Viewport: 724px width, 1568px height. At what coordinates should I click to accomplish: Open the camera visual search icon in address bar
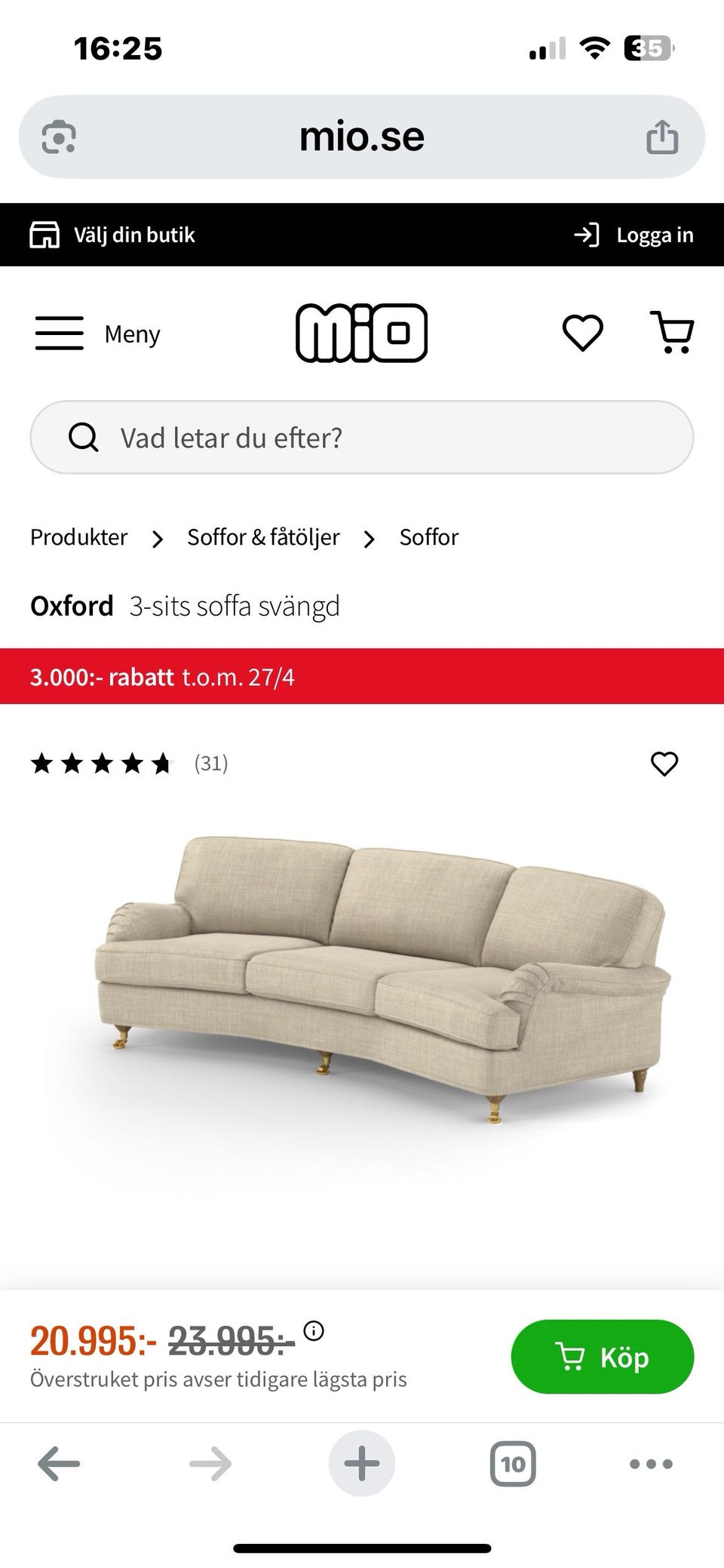tap(57, 137)
